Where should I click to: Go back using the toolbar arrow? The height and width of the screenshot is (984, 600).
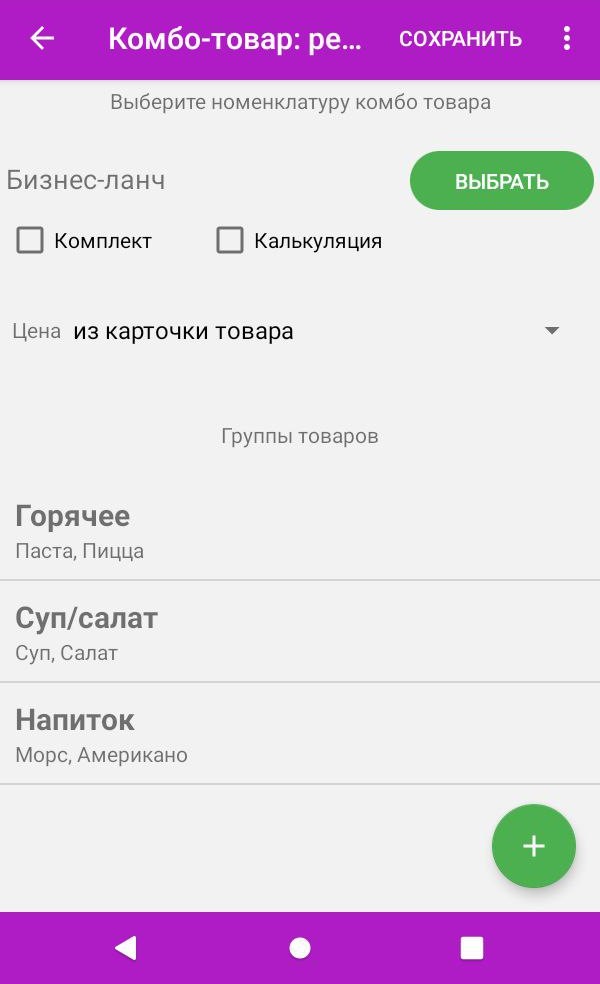click(42, 39)
